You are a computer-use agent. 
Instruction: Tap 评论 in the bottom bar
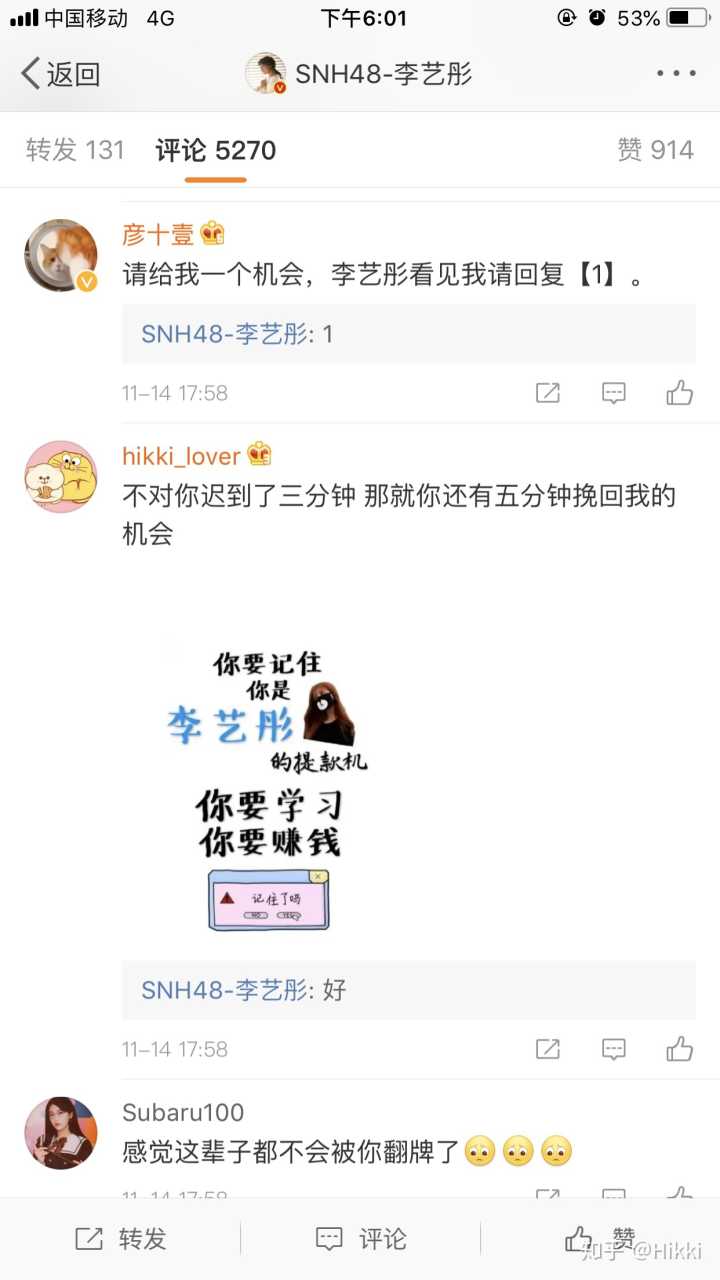pyautogui.click(x=360, y=1239)
